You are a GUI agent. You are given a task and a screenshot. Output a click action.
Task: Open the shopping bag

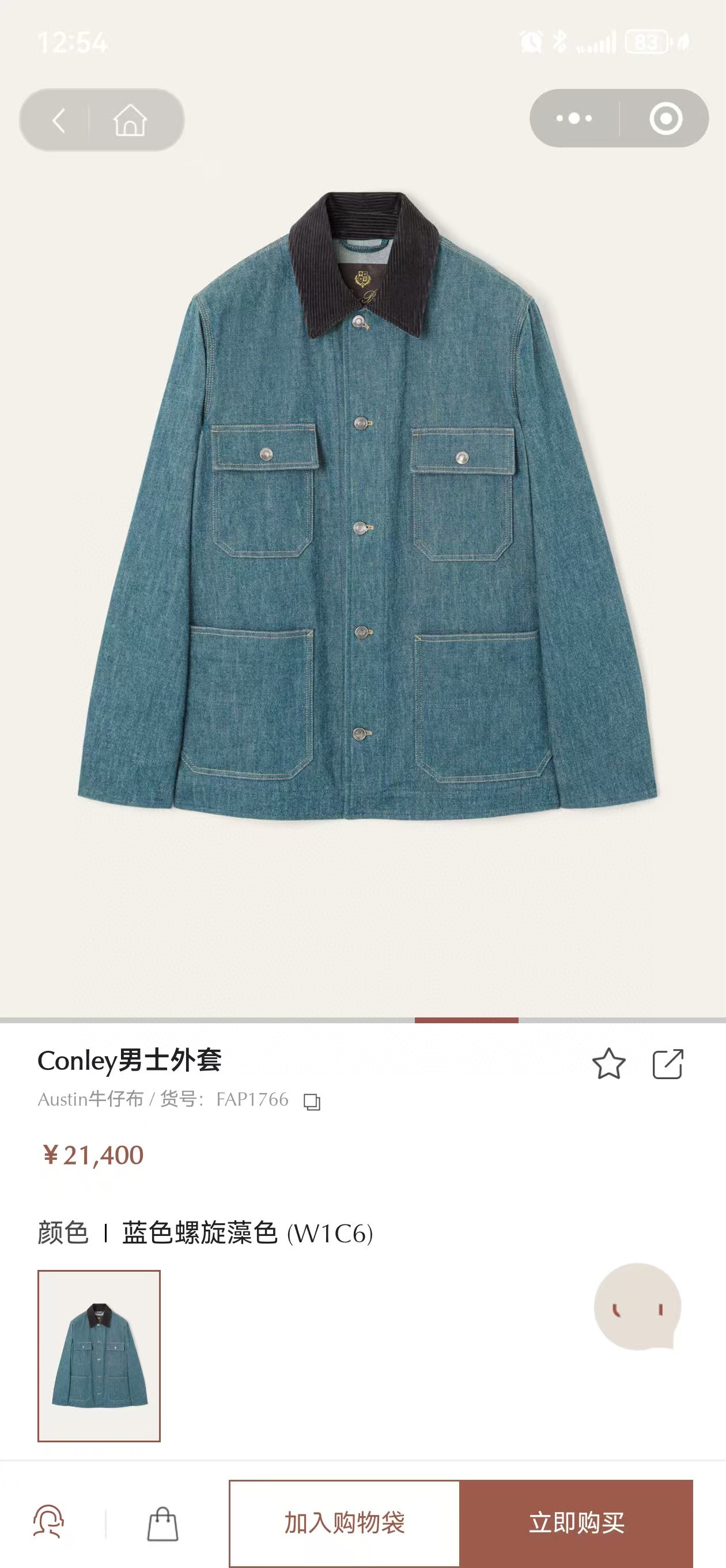163,1524
